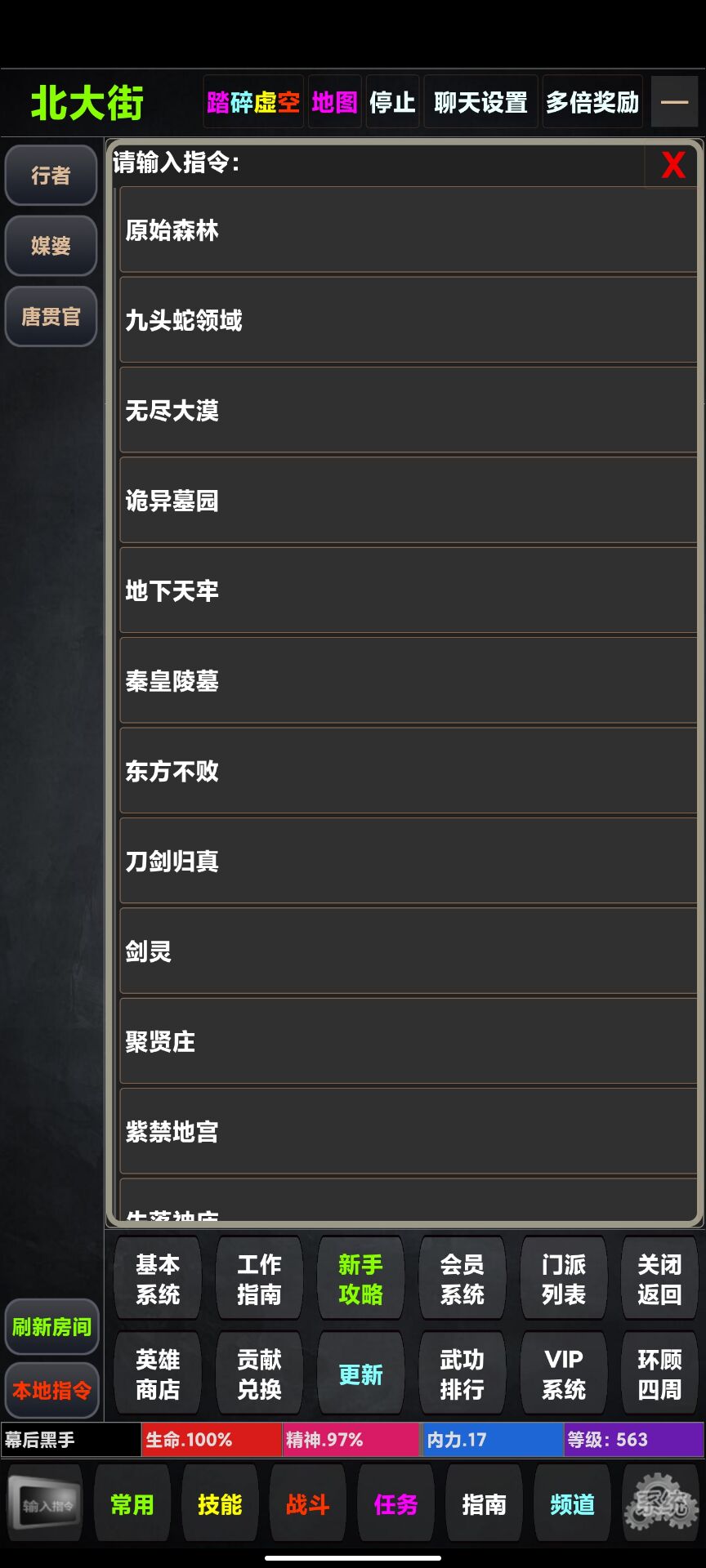This screenshot has height=1568, width=706.
Task: Collapse the top bar with the dash
Action: 674,100
